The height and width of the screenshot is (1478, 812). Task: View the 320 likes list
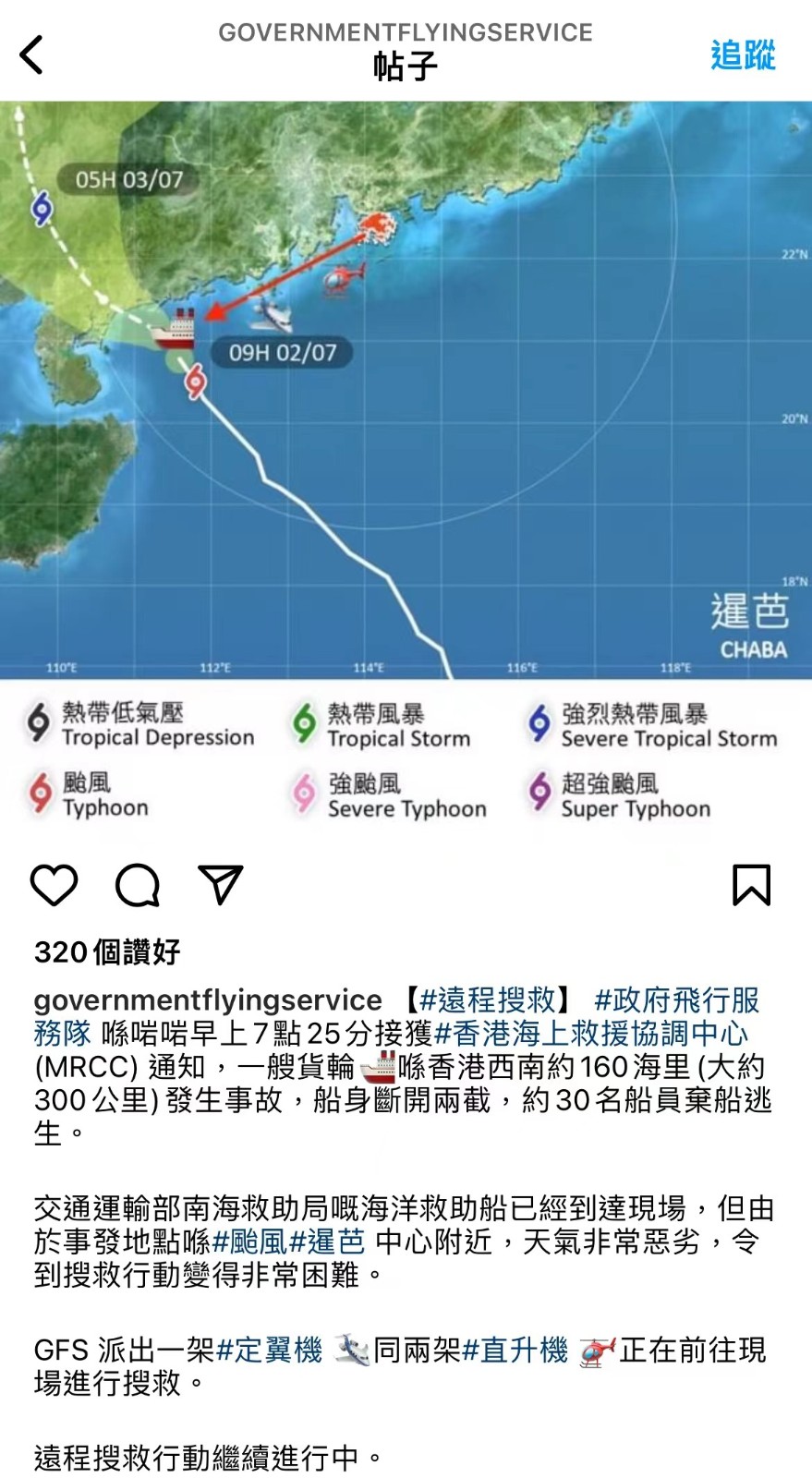107,951
